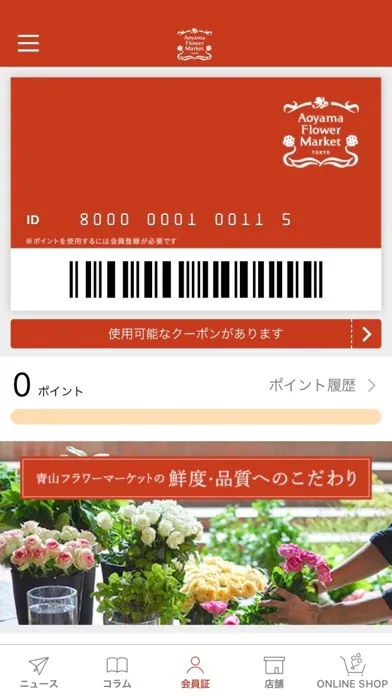View ポイント履歴 point history
392x696 pixels.
322,386
